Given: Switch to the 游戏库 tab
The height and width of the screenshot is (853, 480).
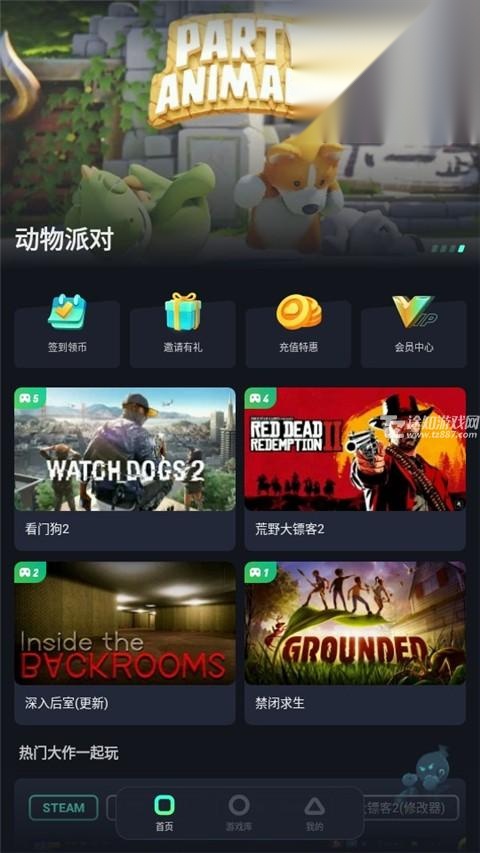Looking at the screenshot, I should pos(239,813).
